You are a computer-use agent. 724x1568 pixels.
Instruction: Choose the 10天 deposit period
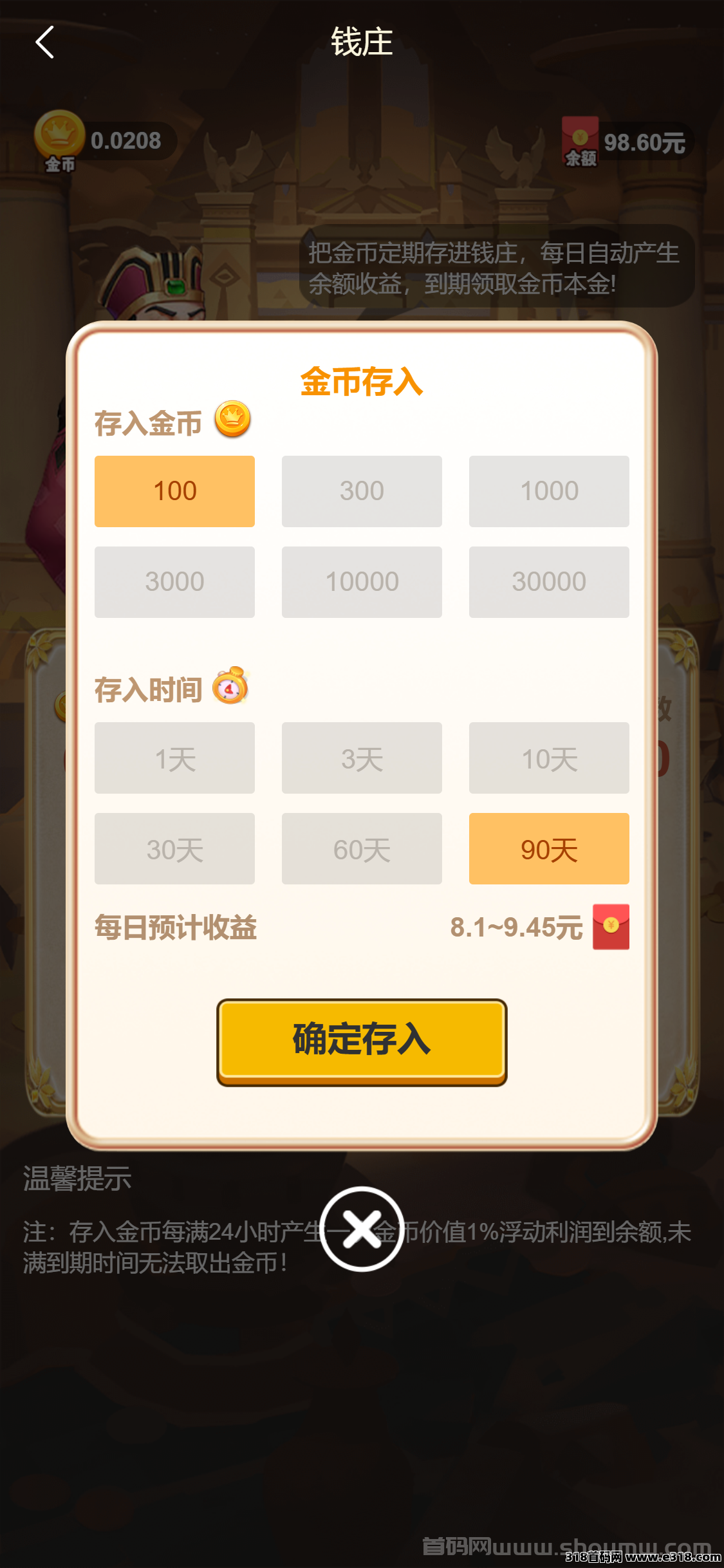coord(549,758)
